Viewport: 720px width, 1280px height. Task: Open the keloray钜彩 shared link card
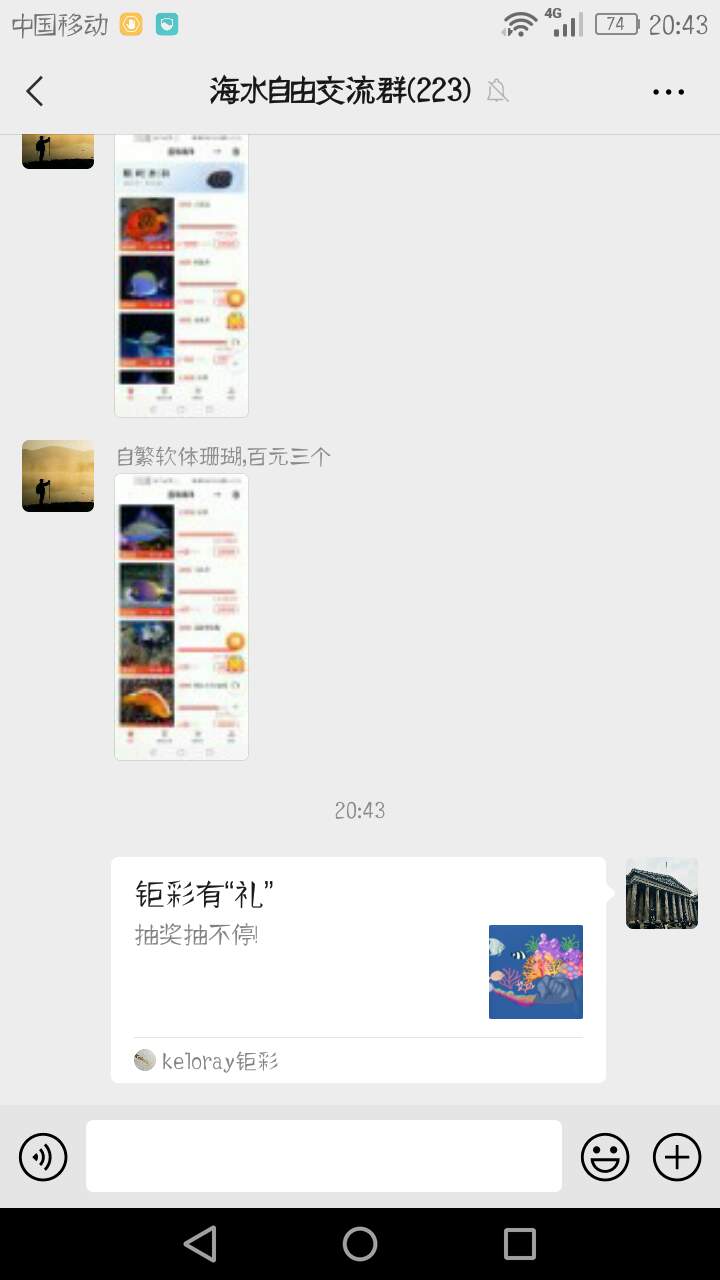tap(358, 968)
